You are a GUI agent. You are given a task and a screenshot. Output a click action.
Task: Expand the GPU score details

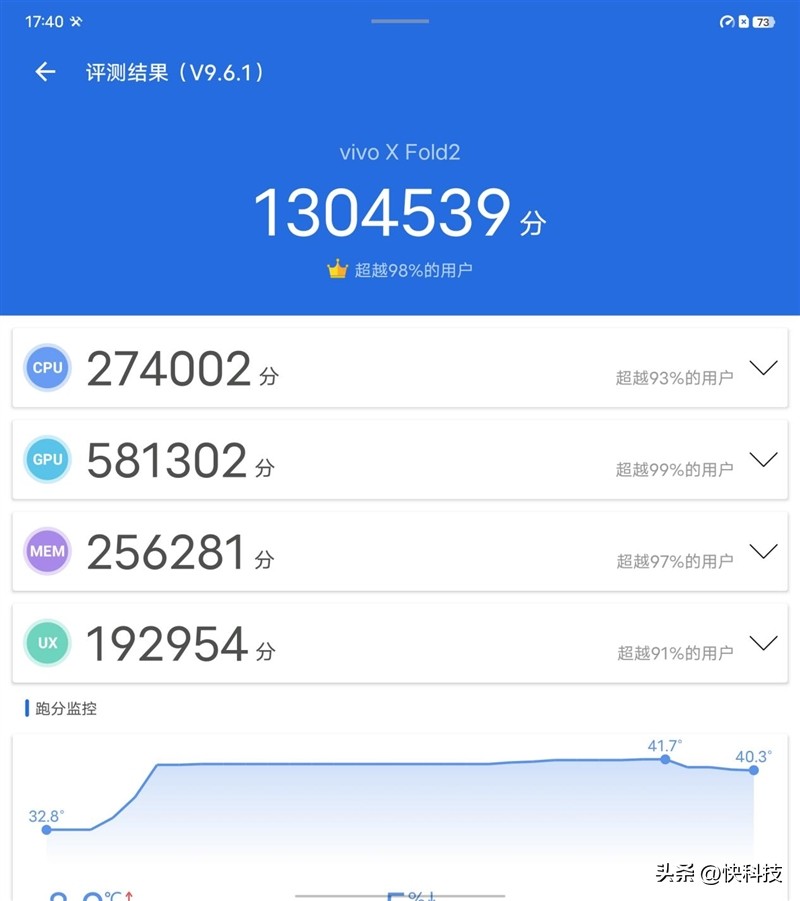[764, 460]
